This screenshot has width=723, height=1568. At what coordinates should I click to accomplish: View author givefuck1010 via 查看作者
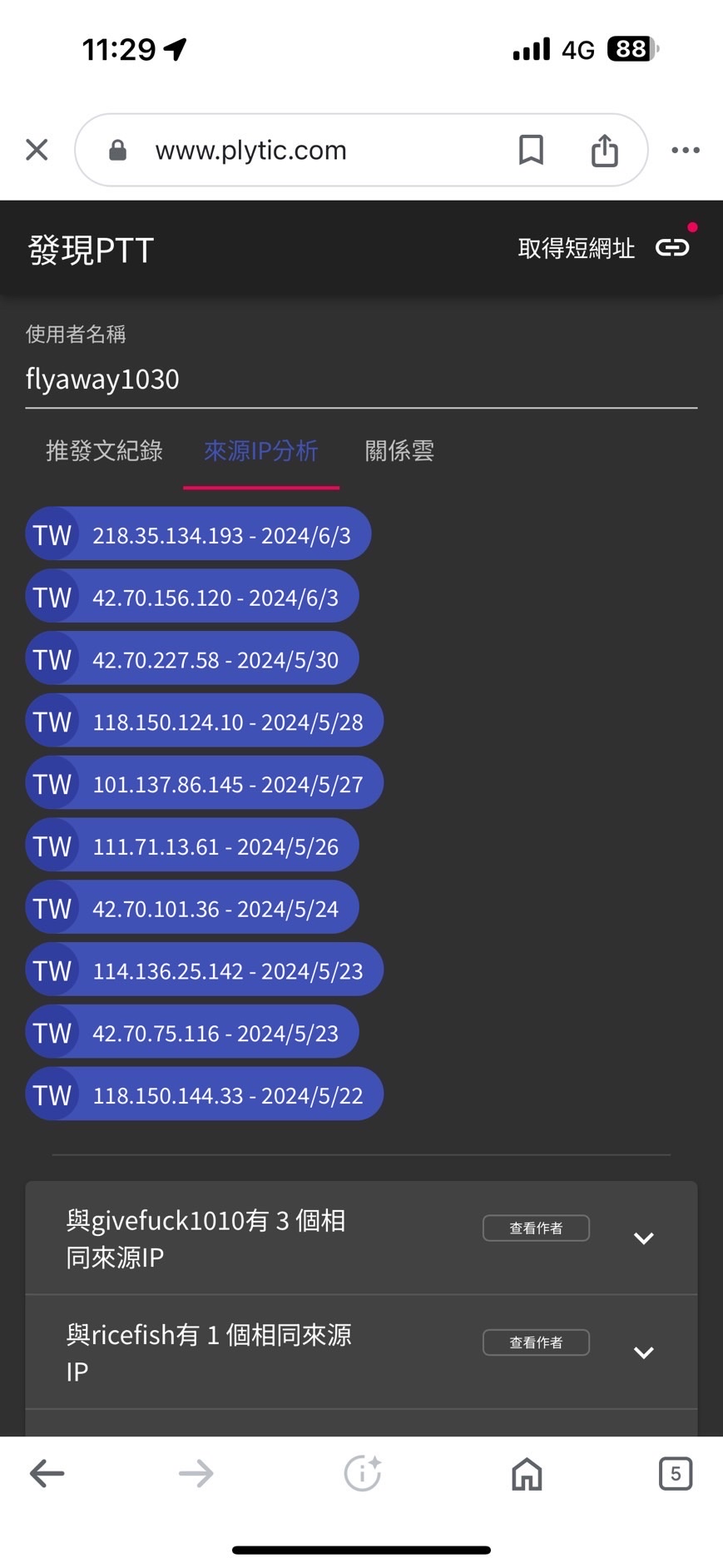tap(536, 1228)
